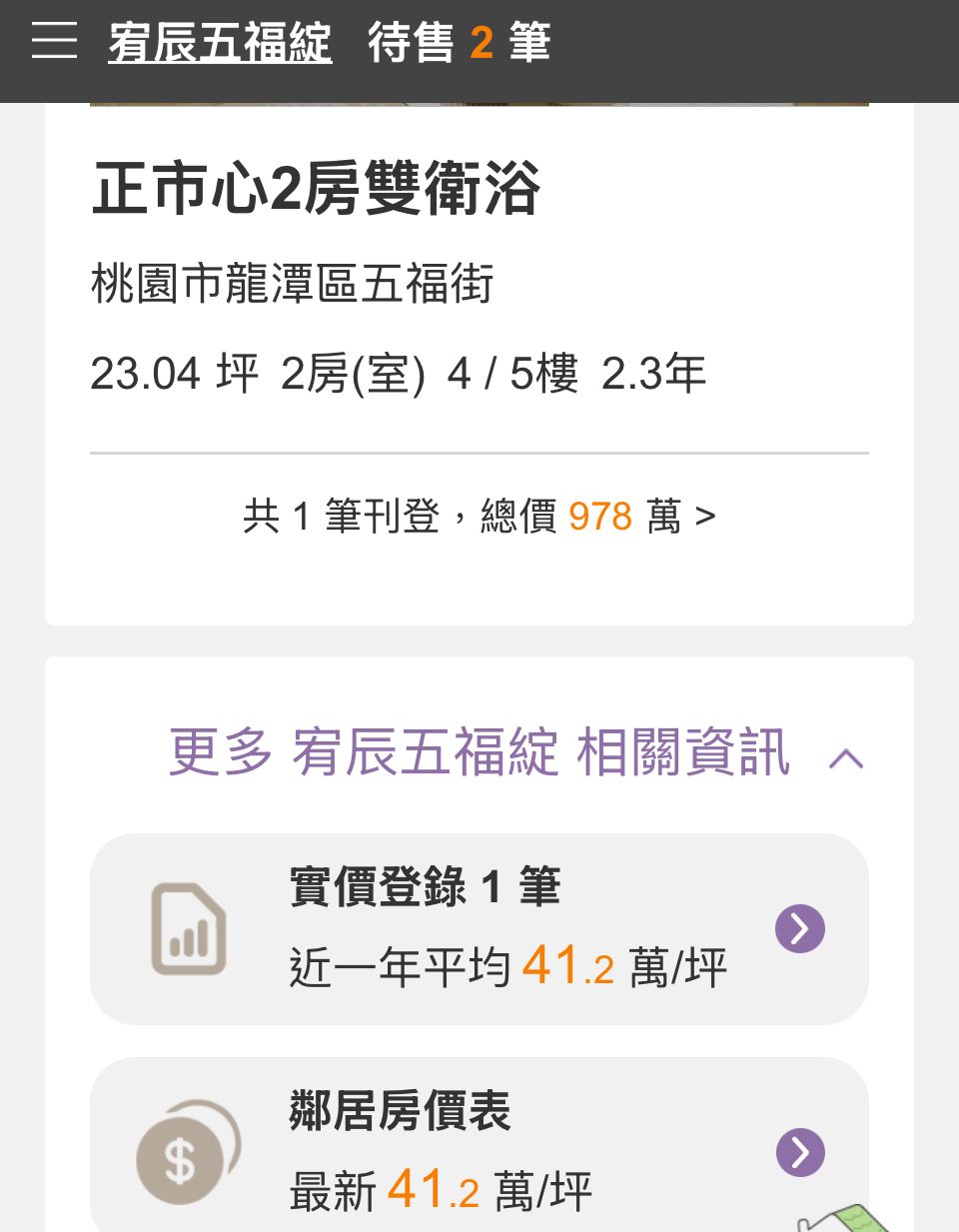Collapse 更多 宥辰五福綻 相關資訊 section

point(845,758)
